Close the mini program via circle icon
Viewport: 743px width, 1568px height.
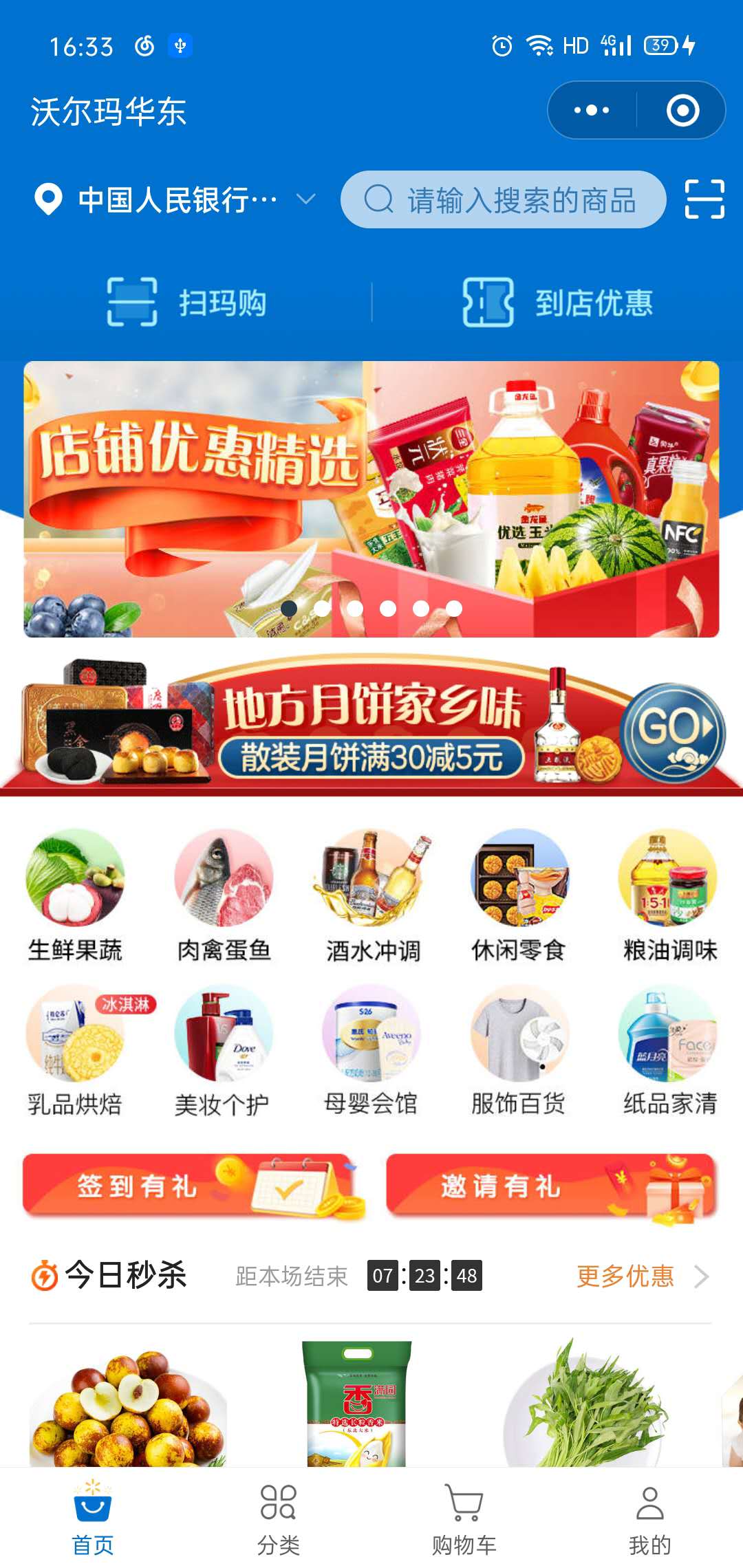682,110
